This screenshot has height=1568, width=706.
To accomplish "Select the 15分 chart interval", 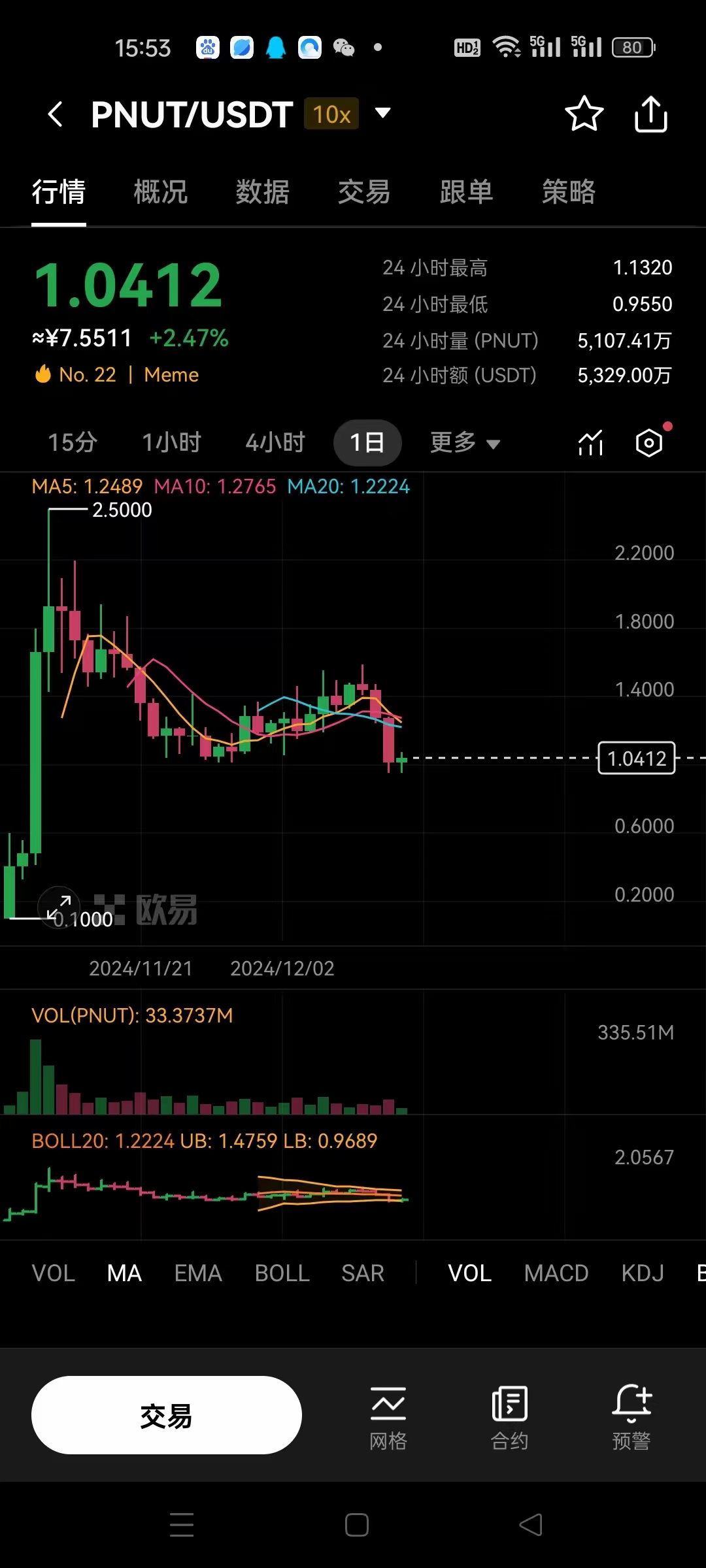I will pos(73,442).
